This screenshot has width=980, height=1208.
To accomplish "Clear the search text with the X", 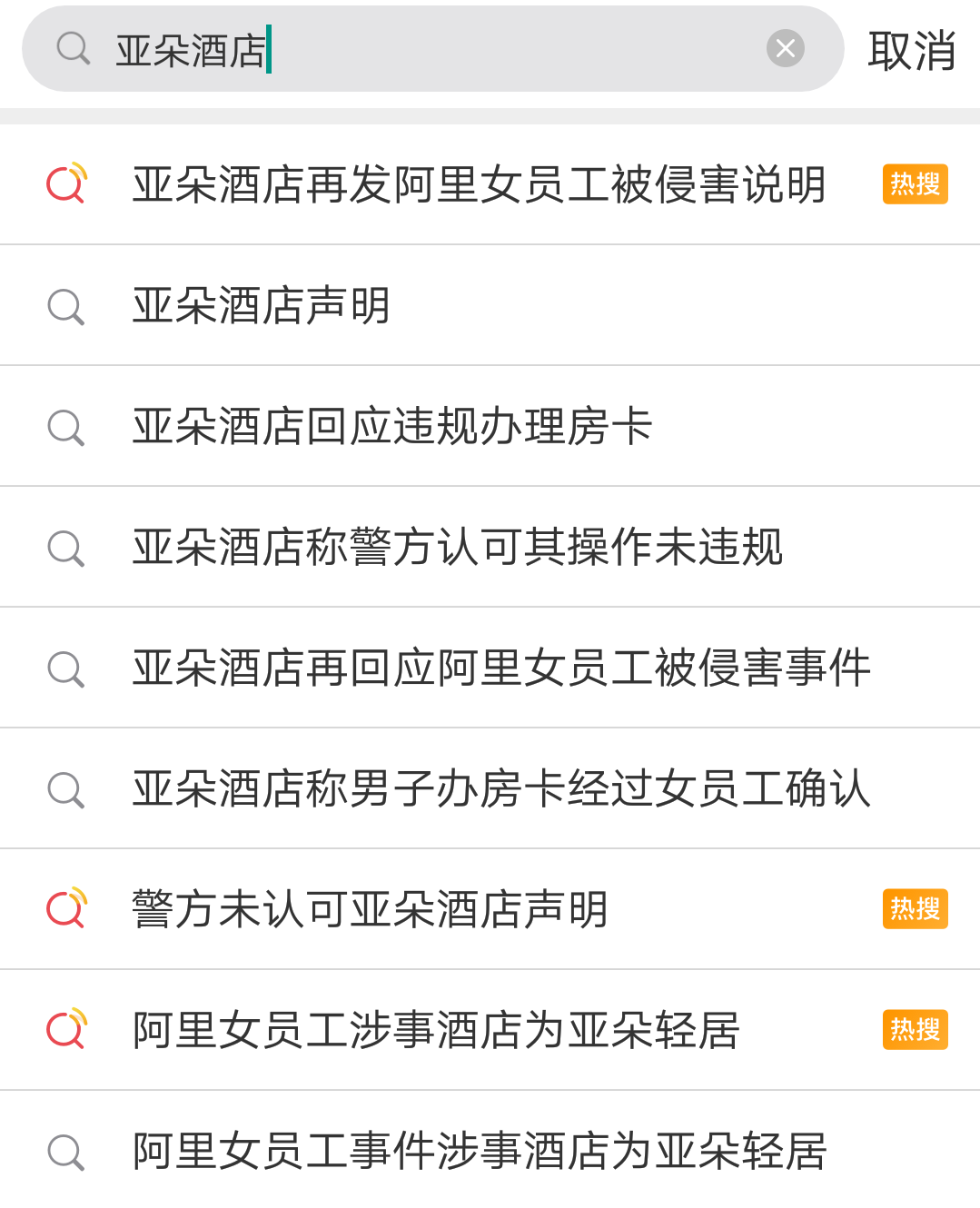I will [786, 49].
